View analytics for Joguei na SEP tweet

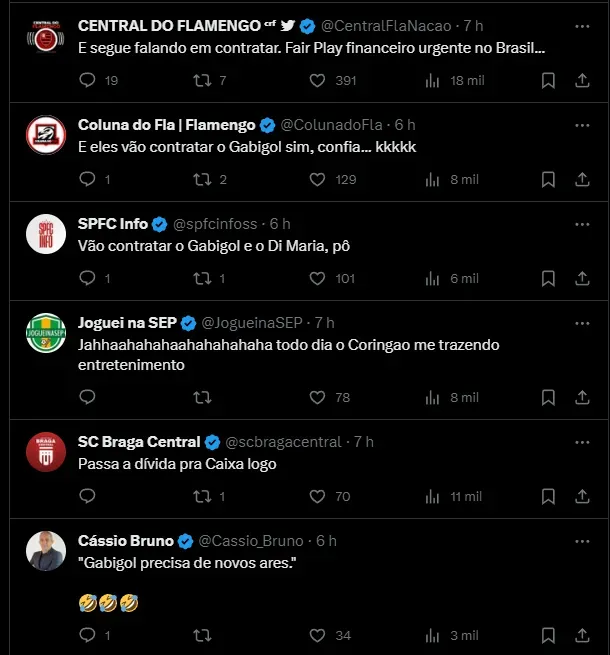click(433, 397)
